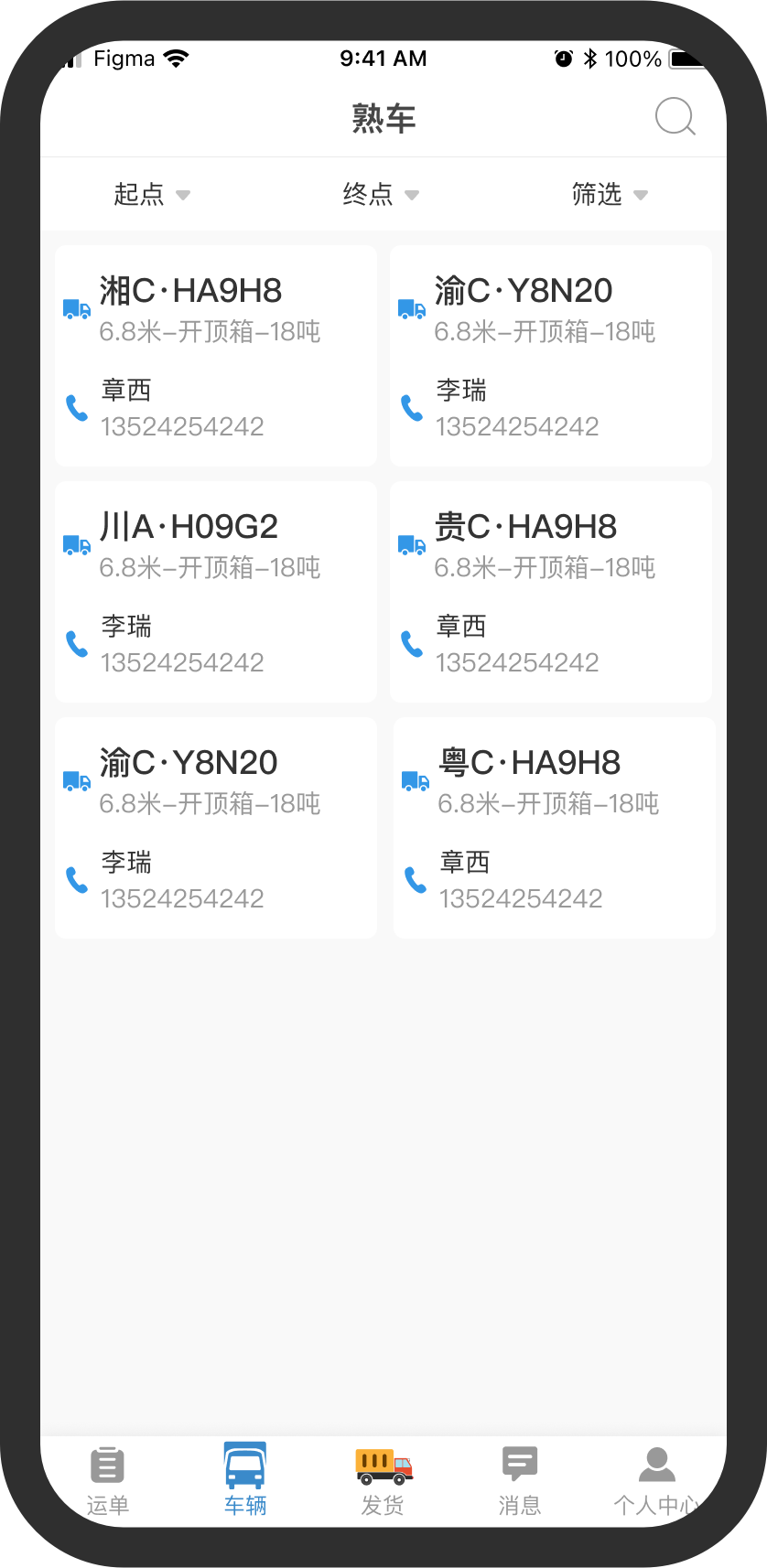Select the 车辆 tab
Image resolution: width=767 pixels, height=1568 pixels.
(245, 1481)
